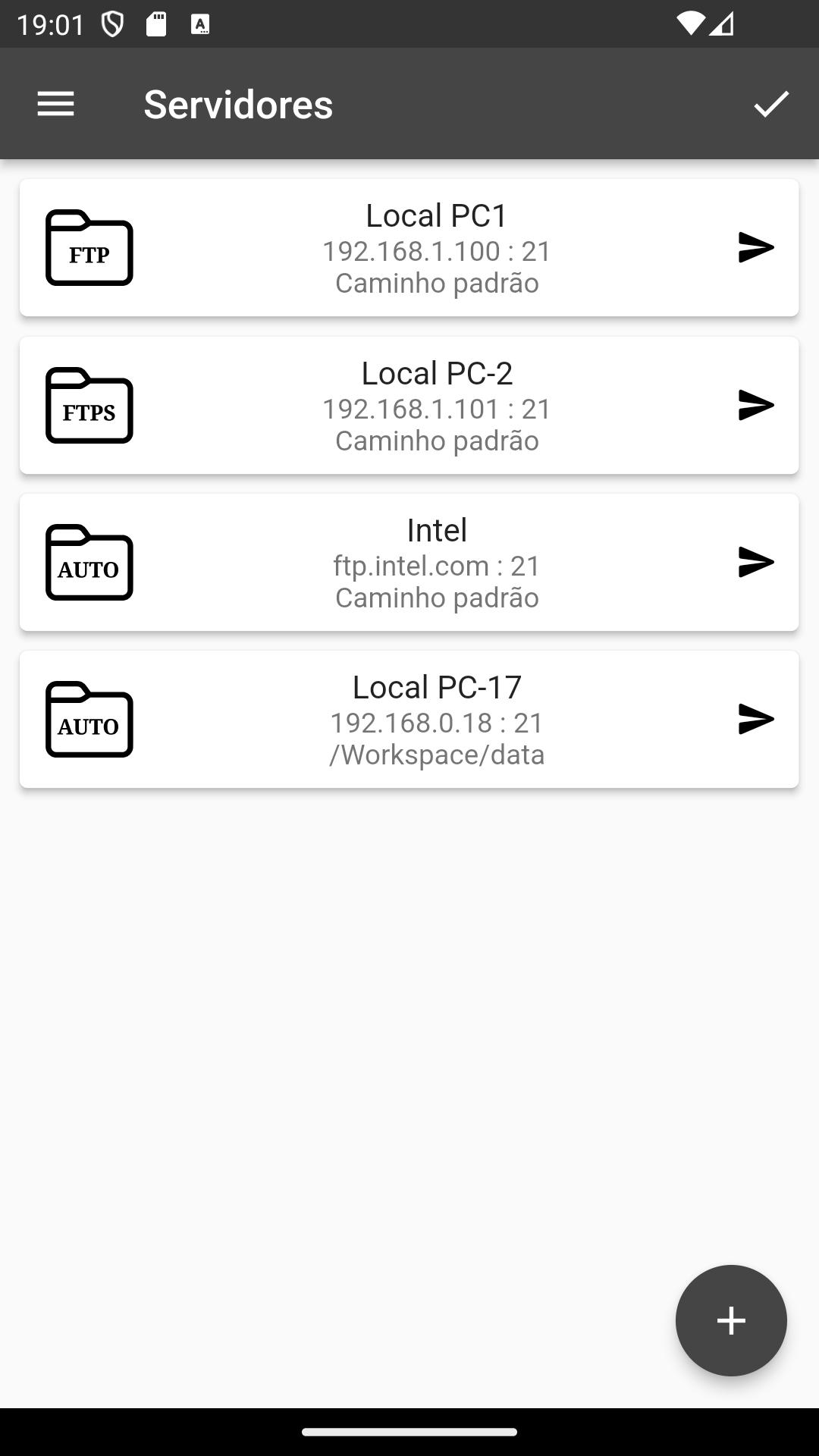819x1456 pixels.
Task: Tap the send arrow for Local PC-17
Action: coord(756,719)
